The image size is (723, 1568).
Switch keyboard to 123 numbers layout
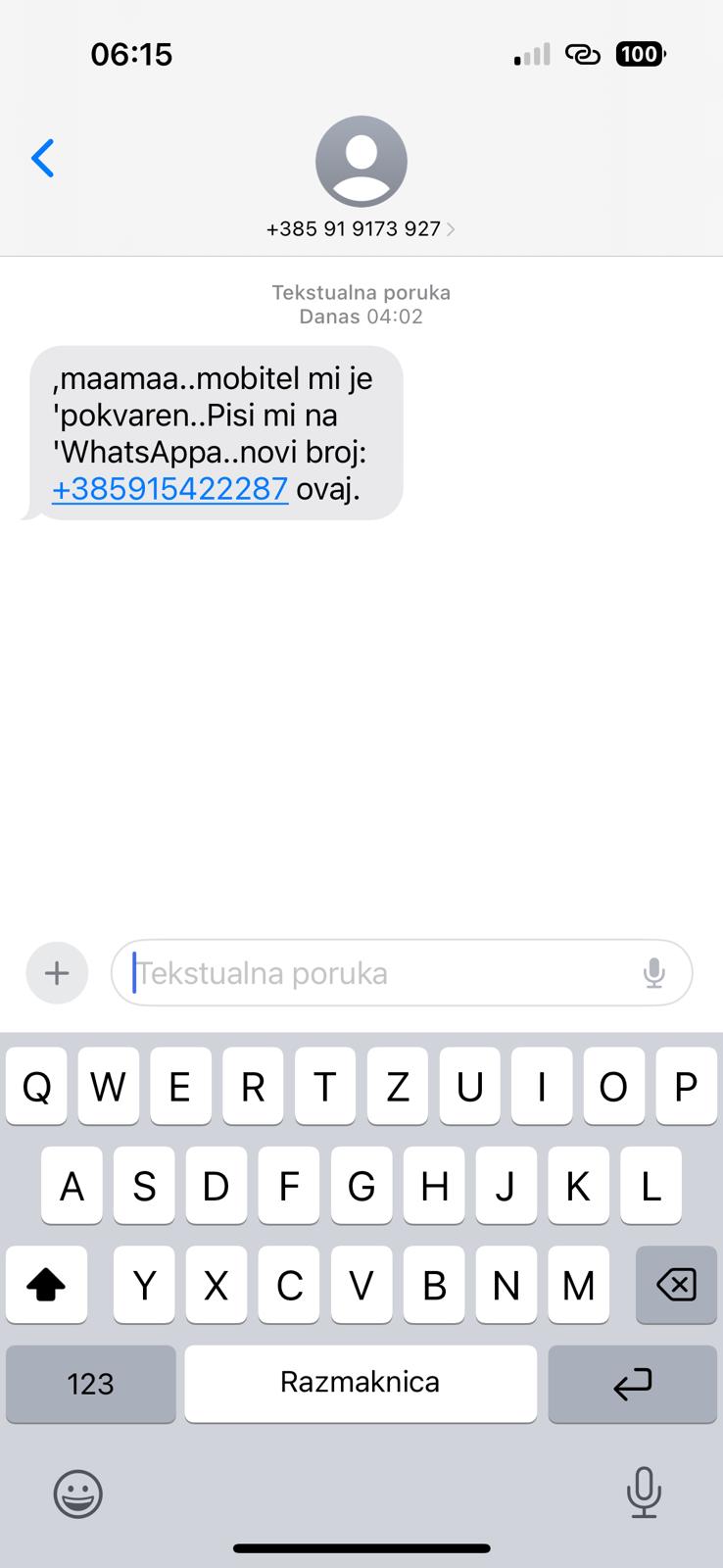[91, 1384]
